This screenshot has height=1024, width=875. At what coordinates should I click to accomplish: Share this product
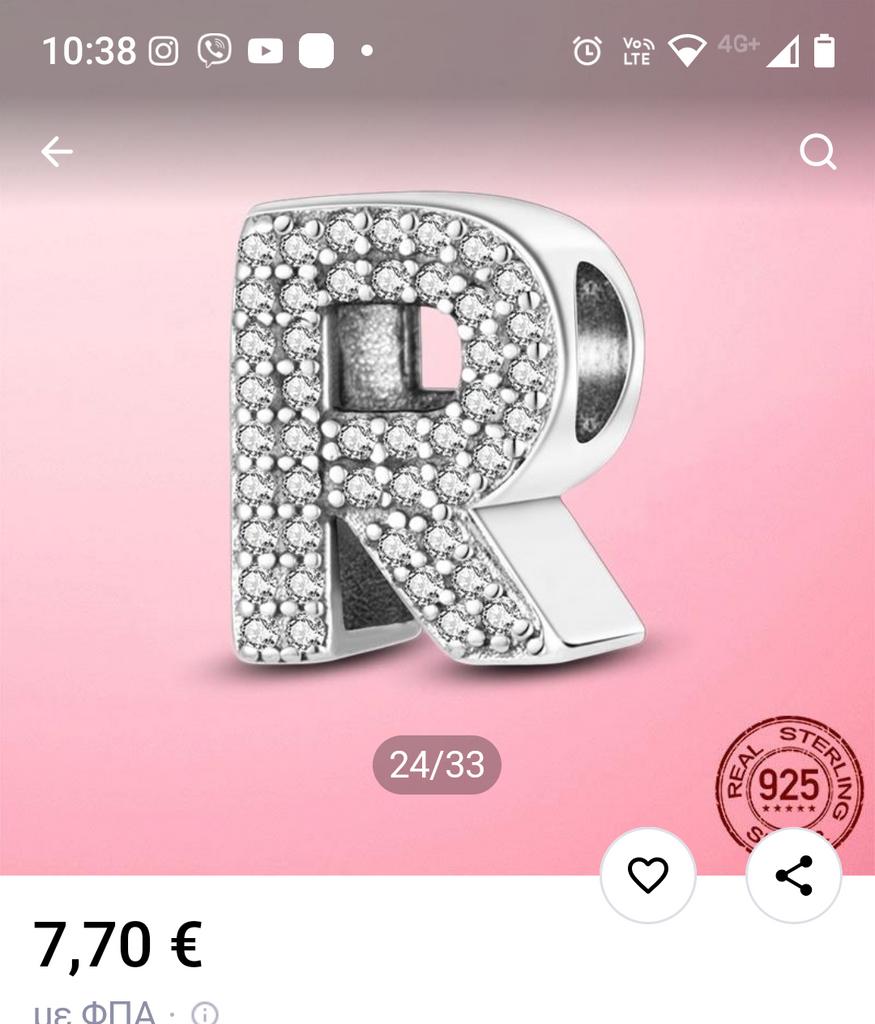tap(794, 876)
